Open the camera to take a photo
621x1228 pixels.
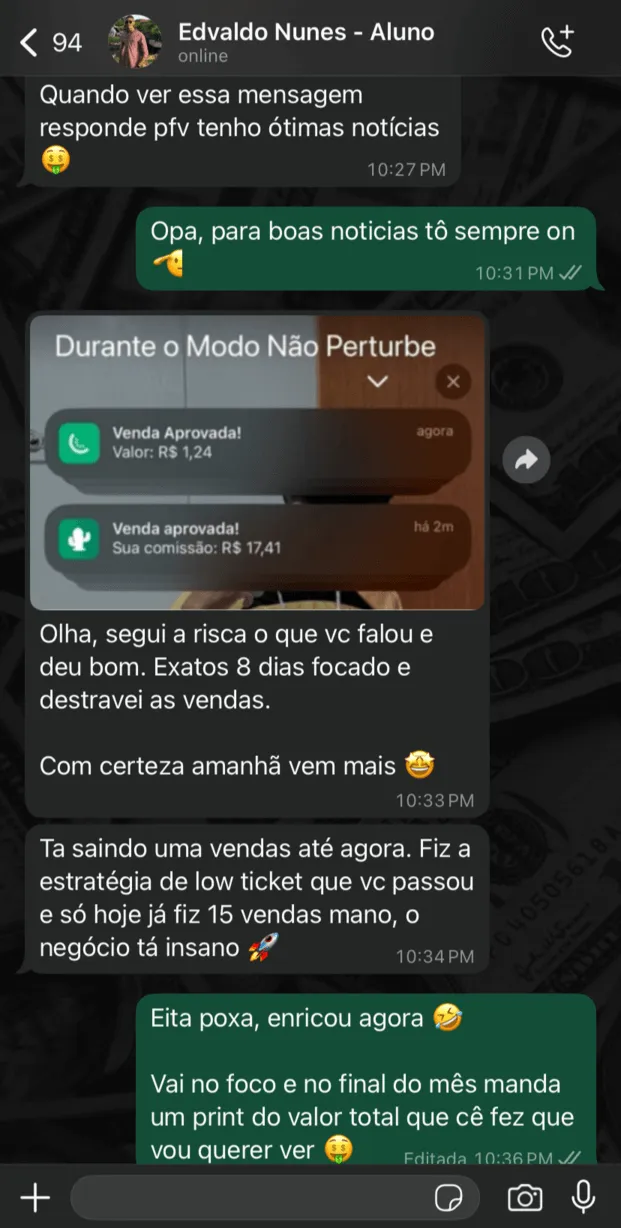pyautogui.click(x=524, y=1197)
